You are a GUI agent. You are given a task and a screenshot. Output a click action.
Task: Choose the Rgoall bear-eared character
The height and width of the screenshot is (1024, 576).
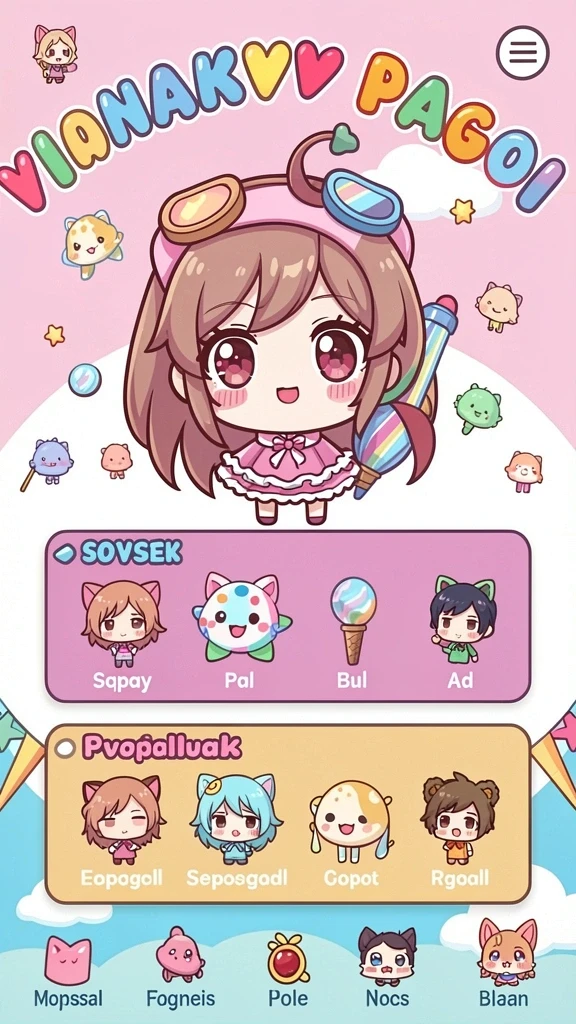(x=460, y=831)
